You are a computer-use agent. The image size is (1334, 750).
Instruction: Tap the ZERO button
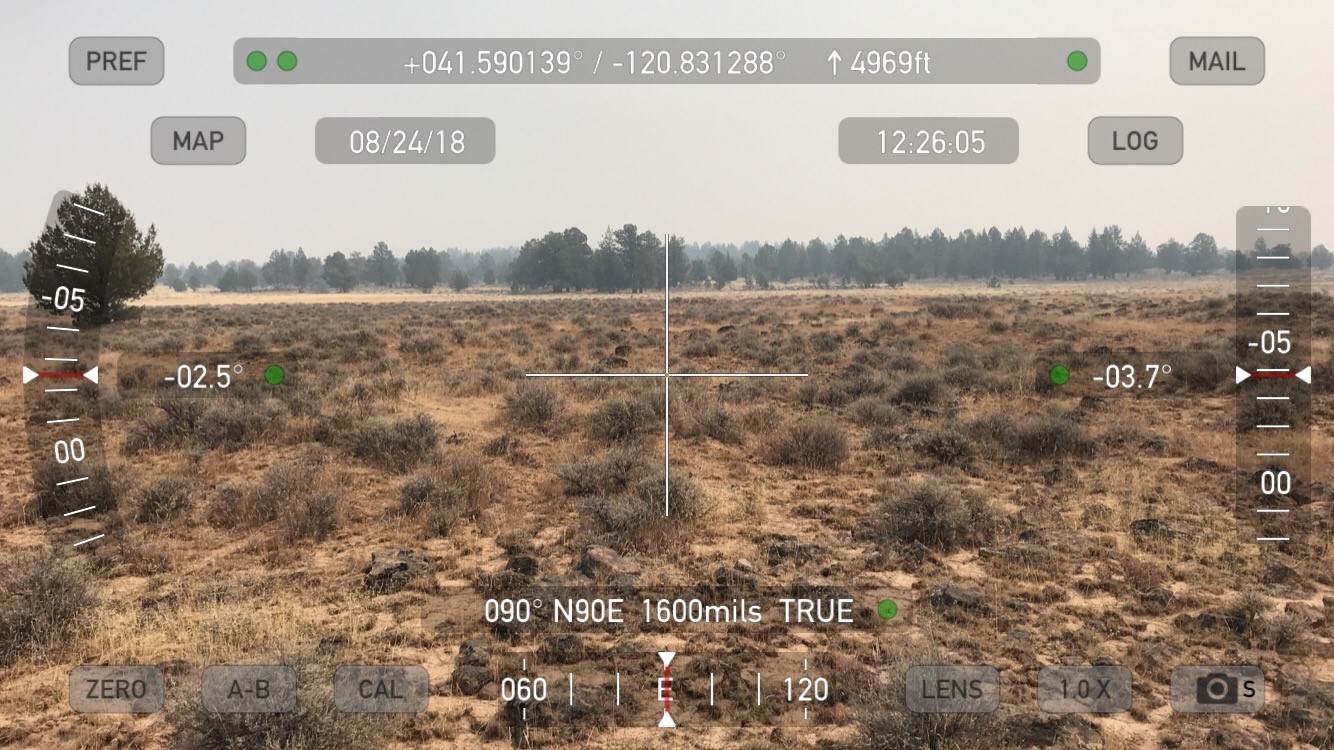pyautogui.click(x=116, y=689)
